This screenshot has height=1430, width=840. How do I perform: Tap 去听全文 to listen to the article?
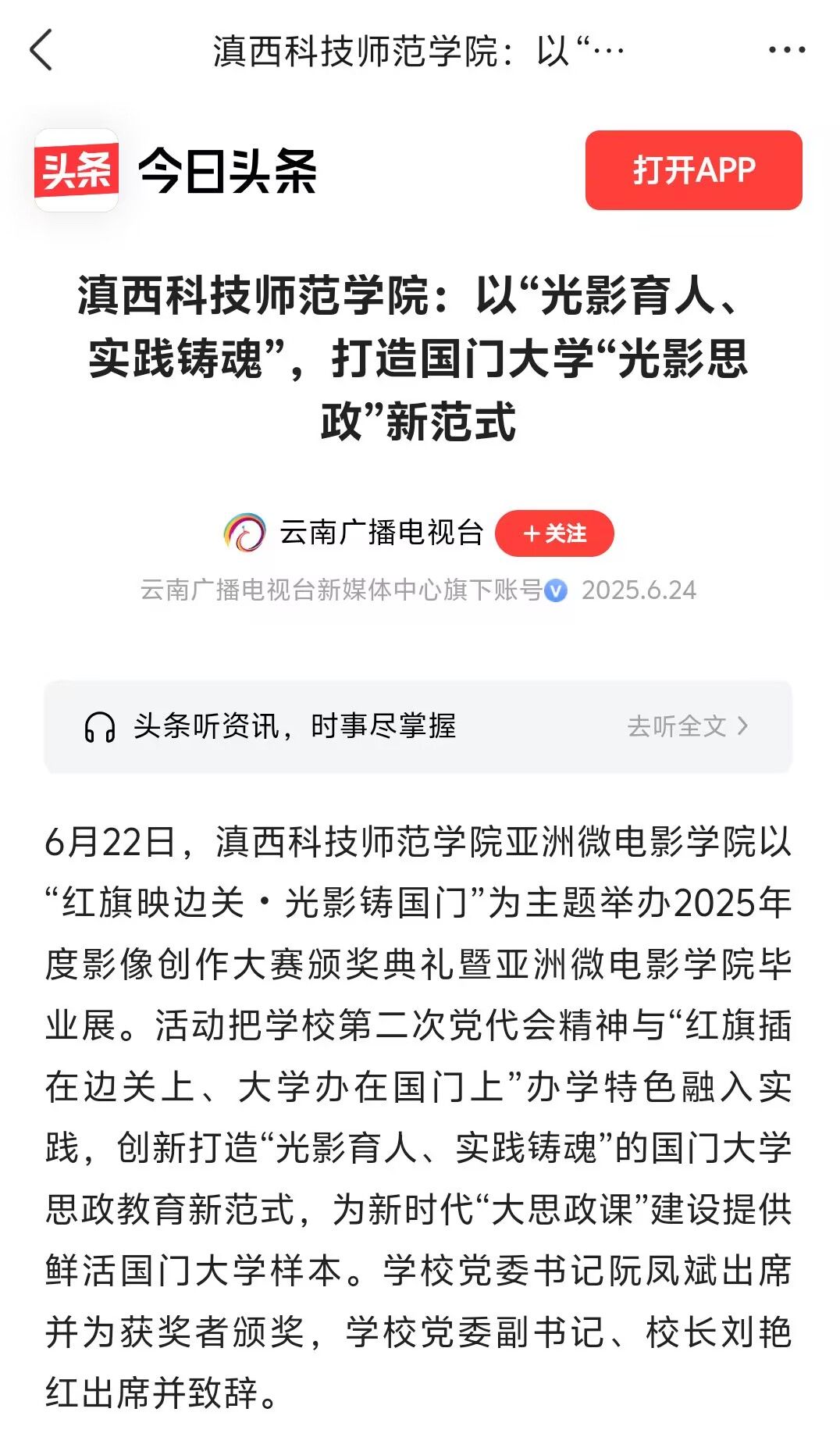(x=687, y=726)
